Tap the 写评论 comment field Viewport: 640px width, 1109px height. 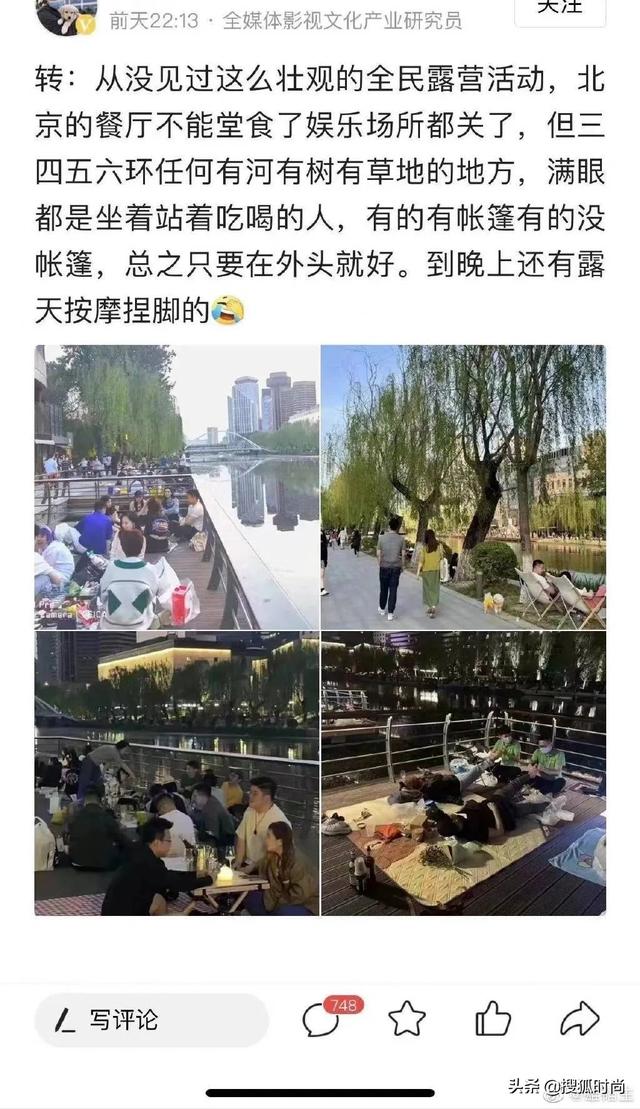[x=151, y=1020]
